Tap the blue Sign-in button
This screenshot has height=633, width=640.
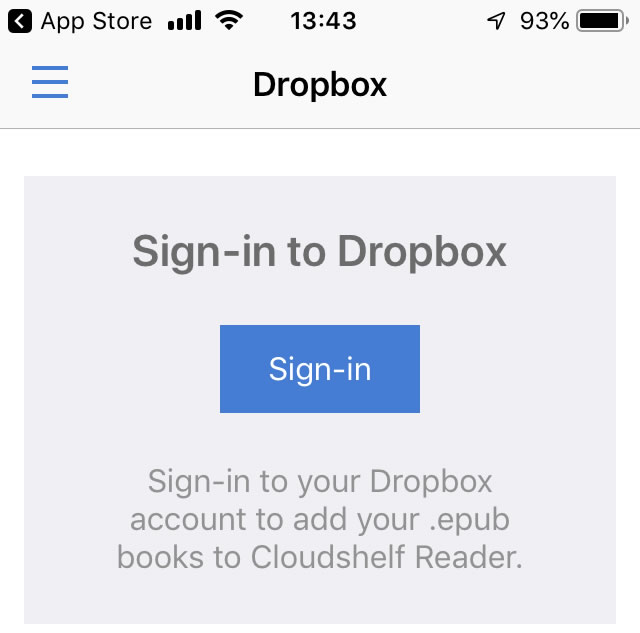320,369
